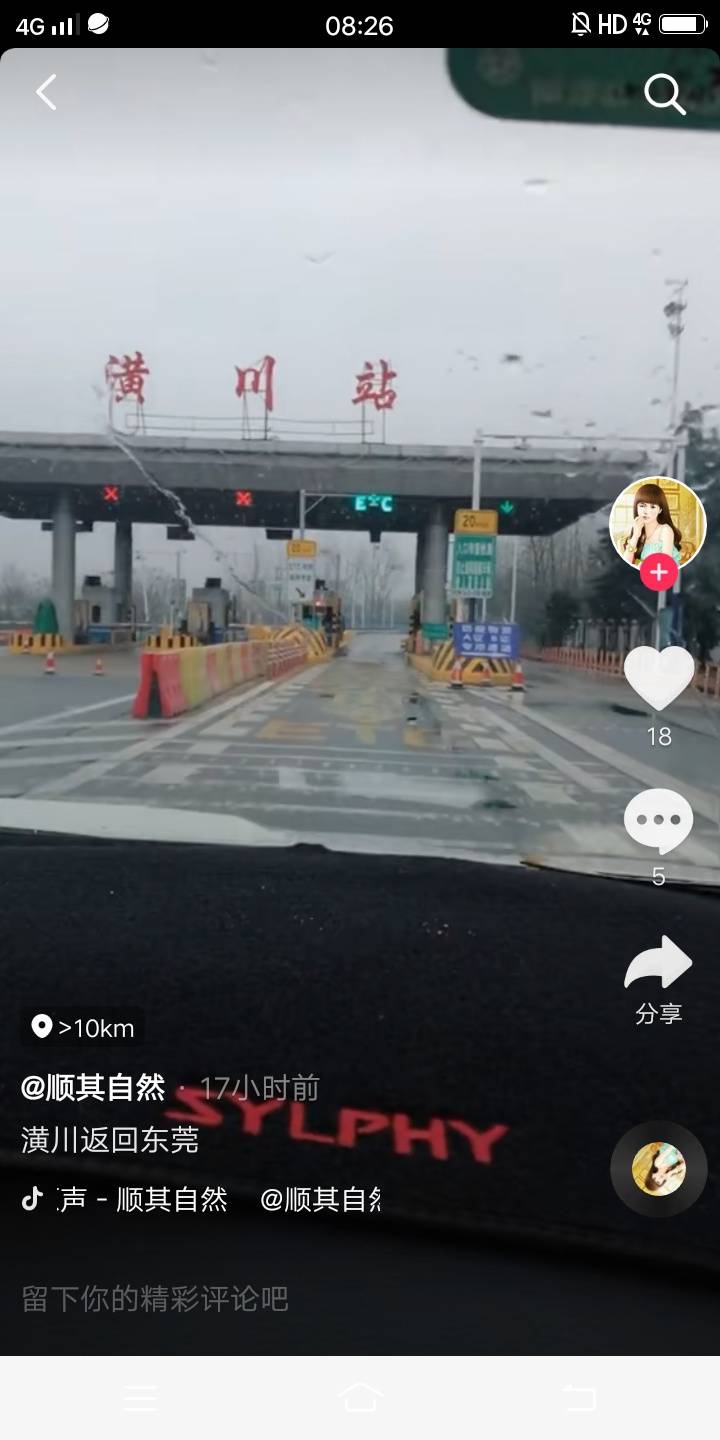
Task: Open the spinning music disc
Action: (658, 1168)
